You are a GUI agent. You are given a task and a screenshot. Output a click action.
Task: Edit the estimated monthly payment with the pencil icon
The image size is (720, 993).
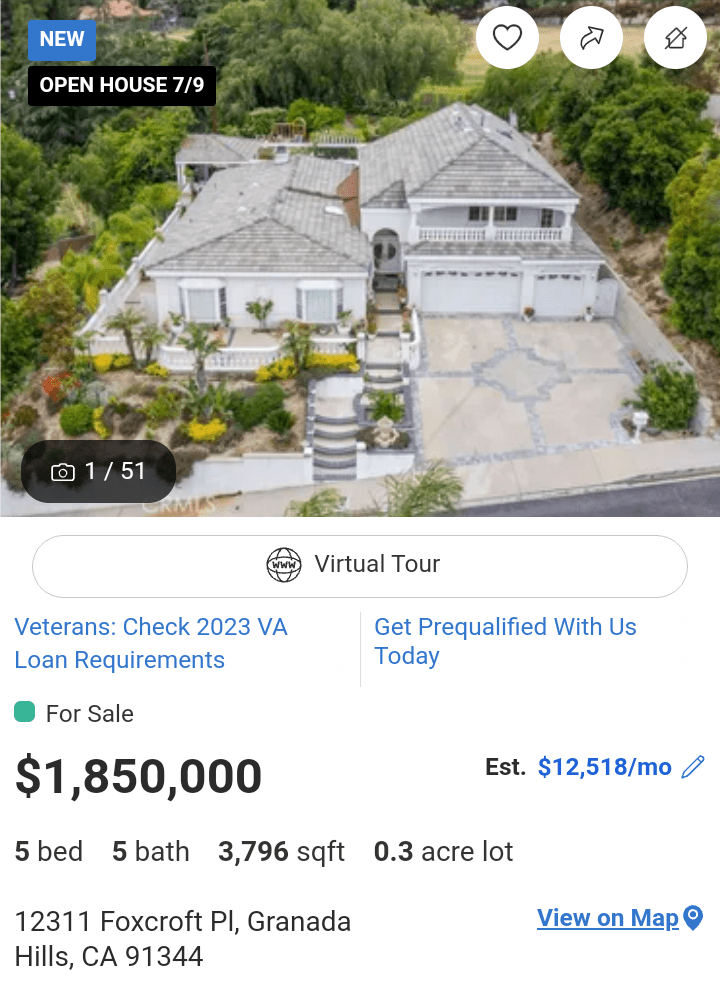pos(692,767)
